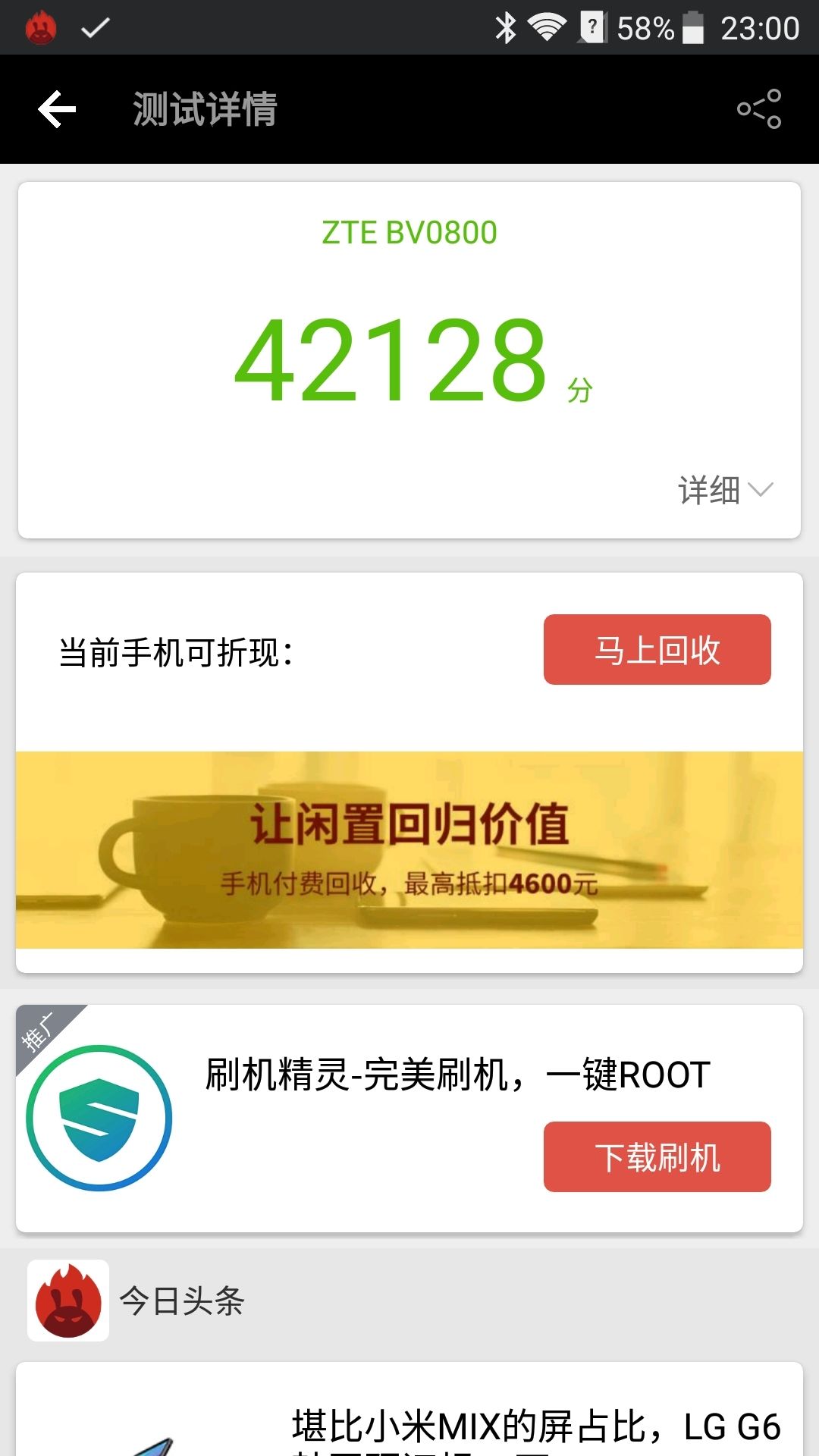
Task: Tap the 马上回收 recycle button
Action: tap(657, 650)
